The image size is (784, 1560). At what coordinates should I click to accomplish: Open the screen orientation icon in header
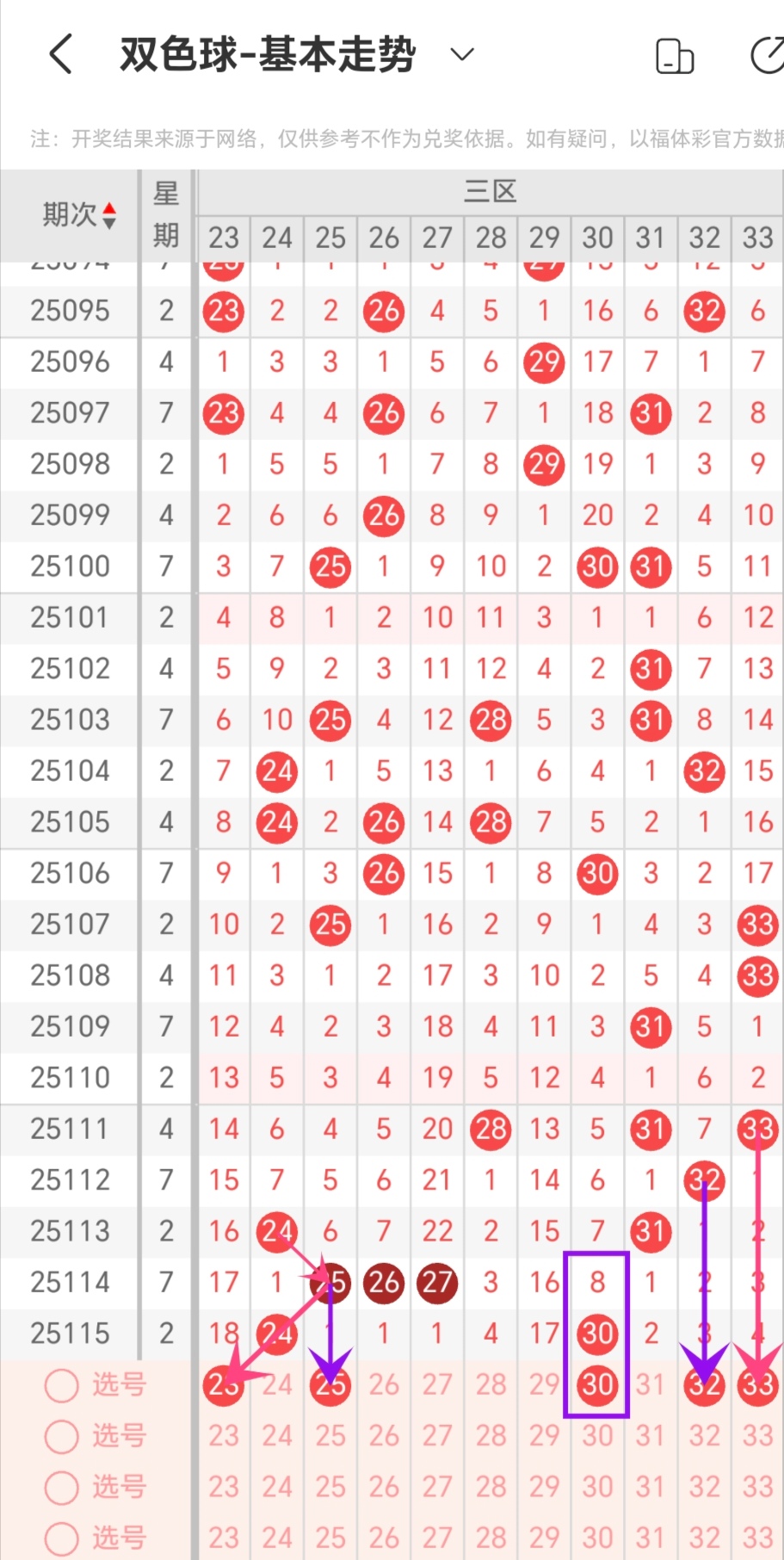(x=674, y=57)
